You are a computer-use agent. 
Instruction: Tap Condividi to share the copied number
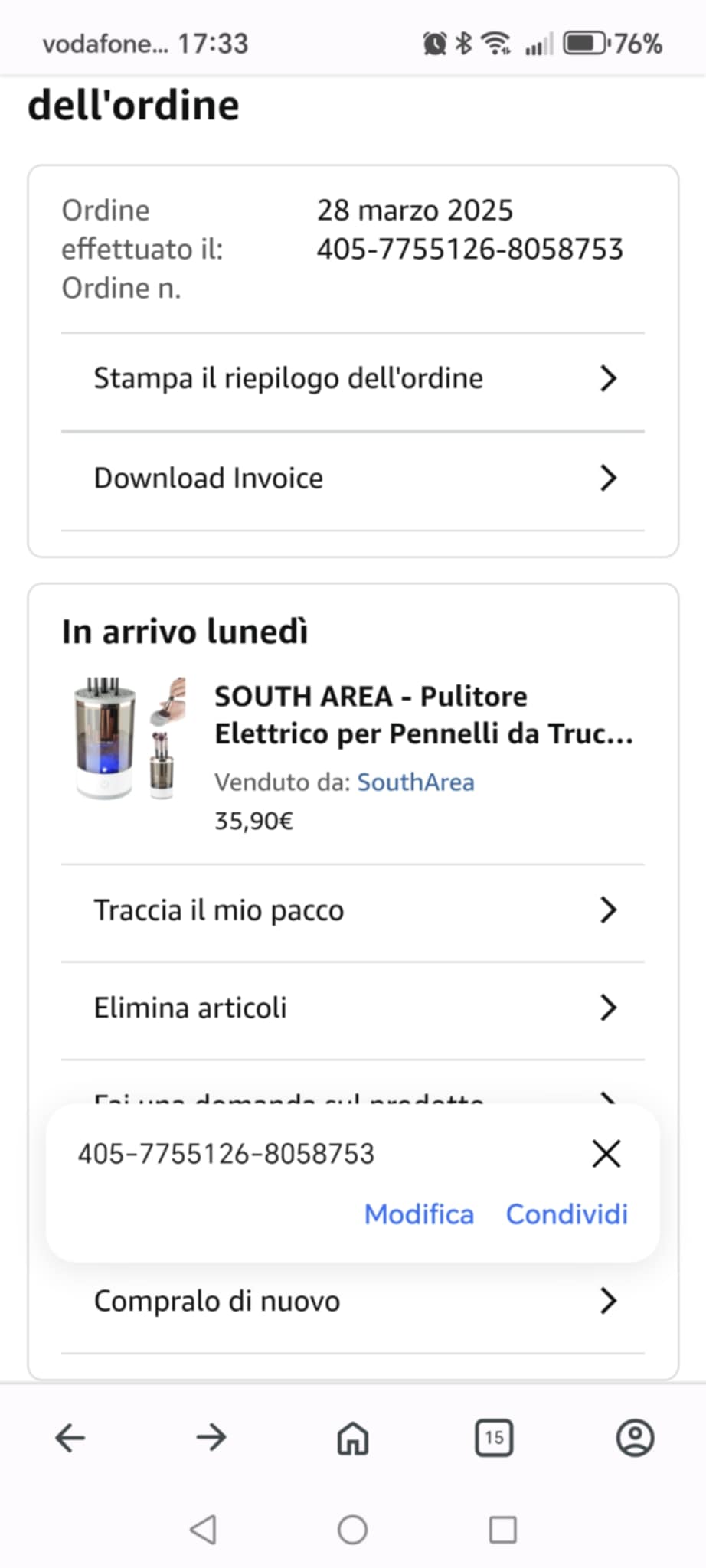567,1214
